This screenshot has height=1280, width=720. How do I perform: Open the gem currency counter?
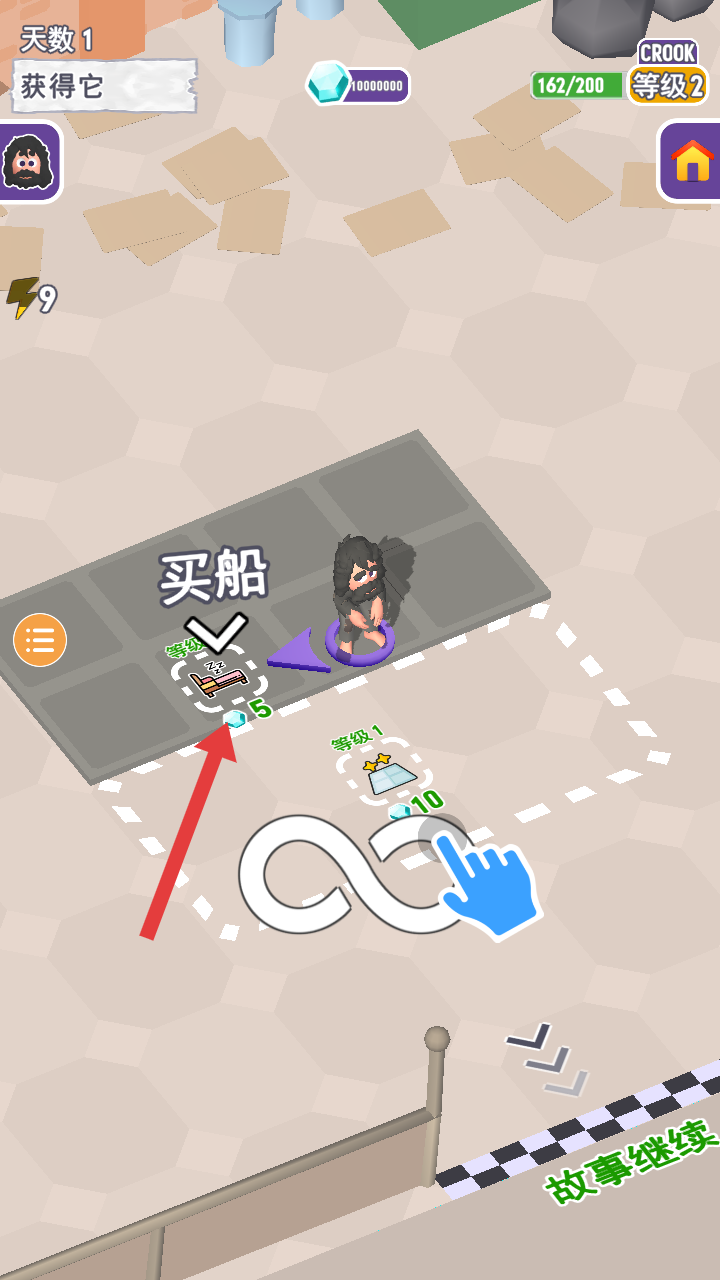coord(359,85)
